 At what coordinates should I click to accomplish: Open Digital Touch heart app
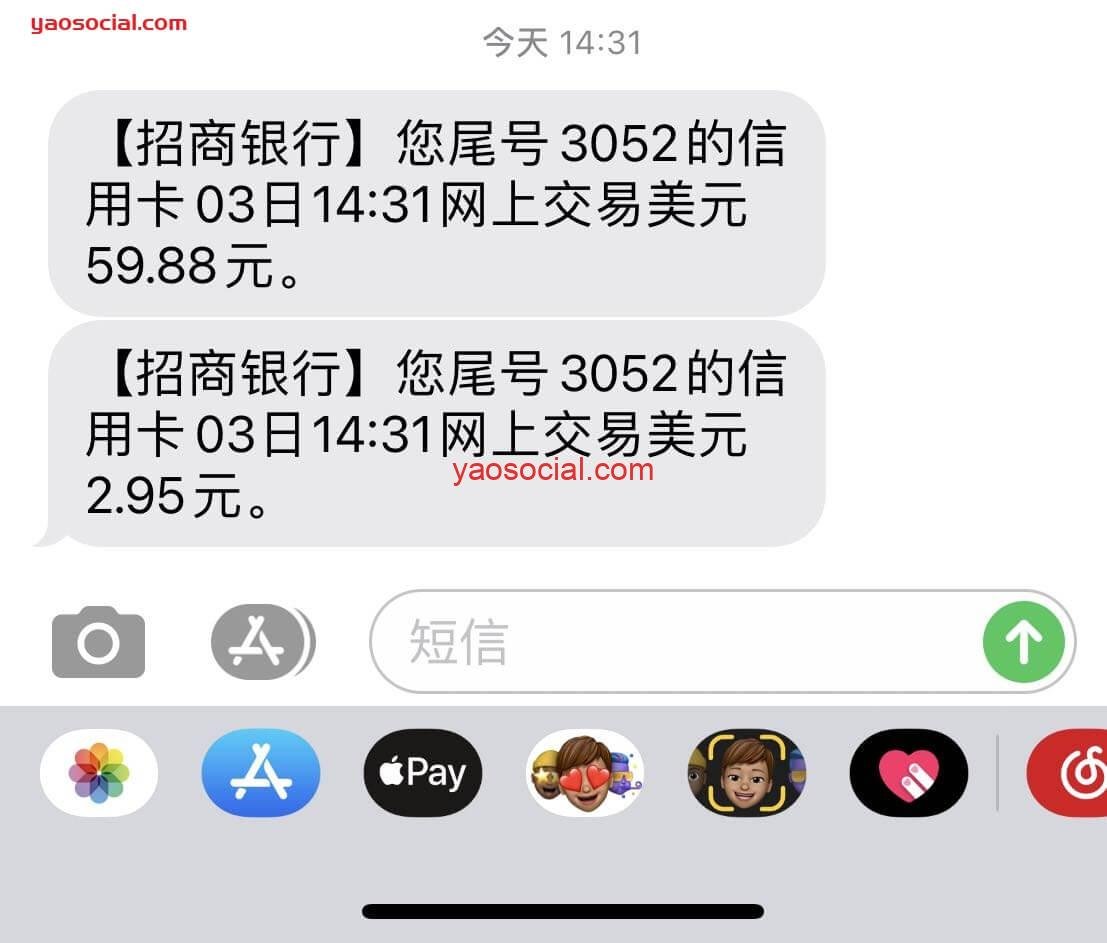(x=908, y=773)
